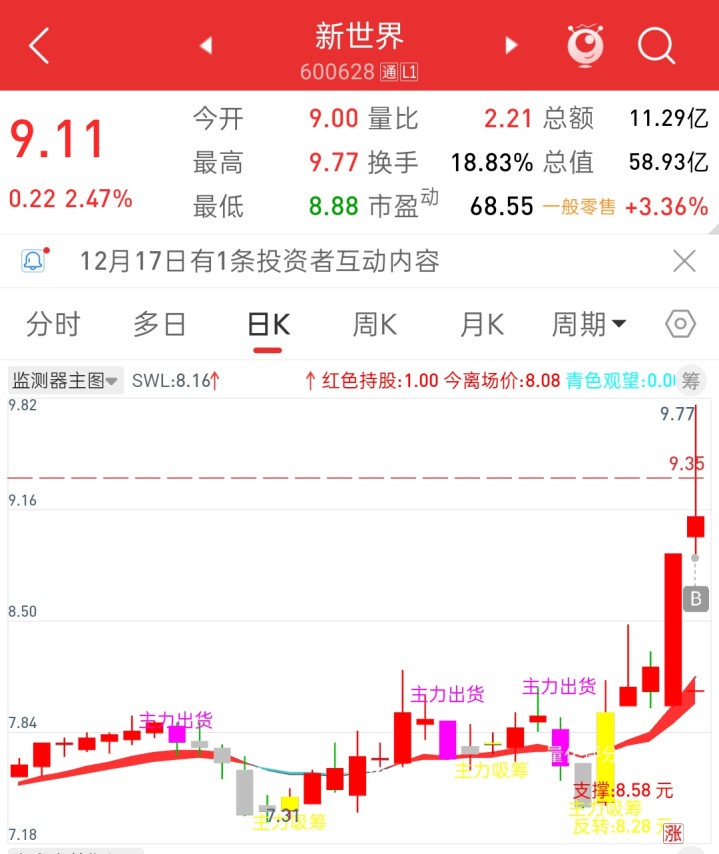Change the 监测器主图 indicator
The width and height of the screenshot is (719, 854).
[x=66, y=380]
